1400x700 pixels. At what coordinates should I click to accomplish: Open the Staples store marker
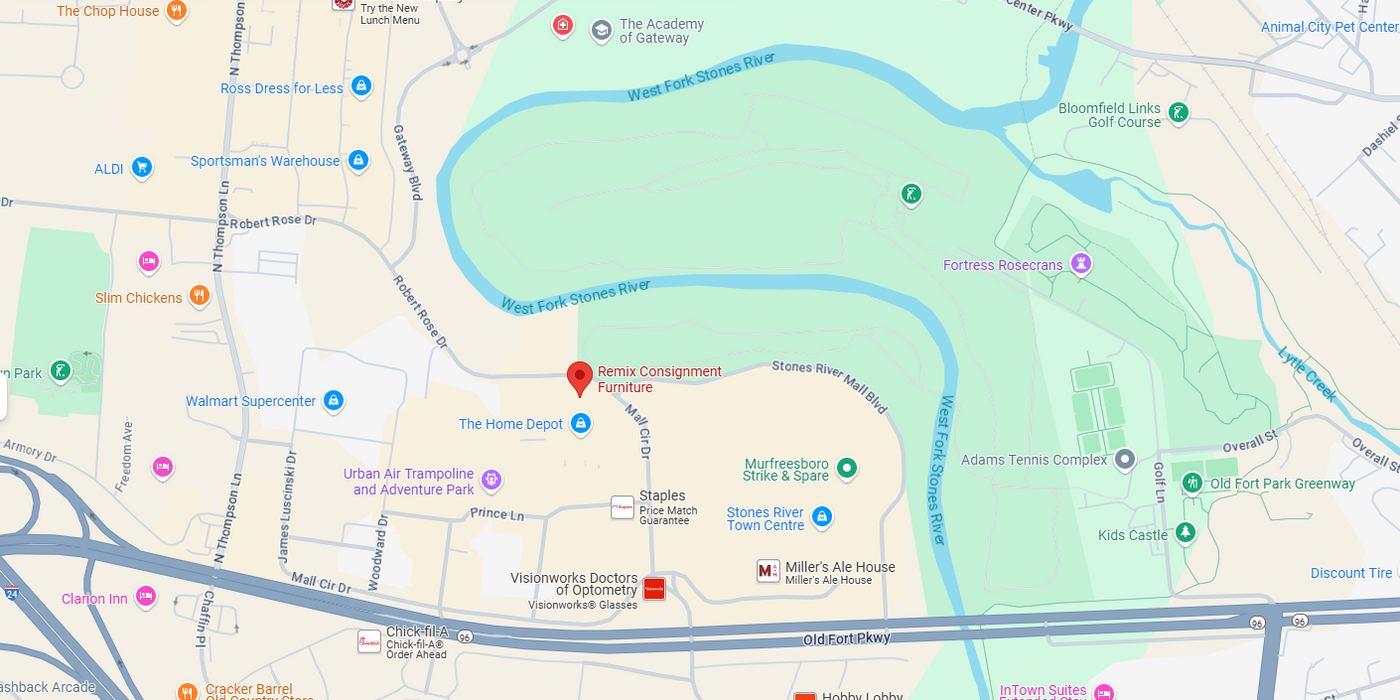click(x=623, y=507)
